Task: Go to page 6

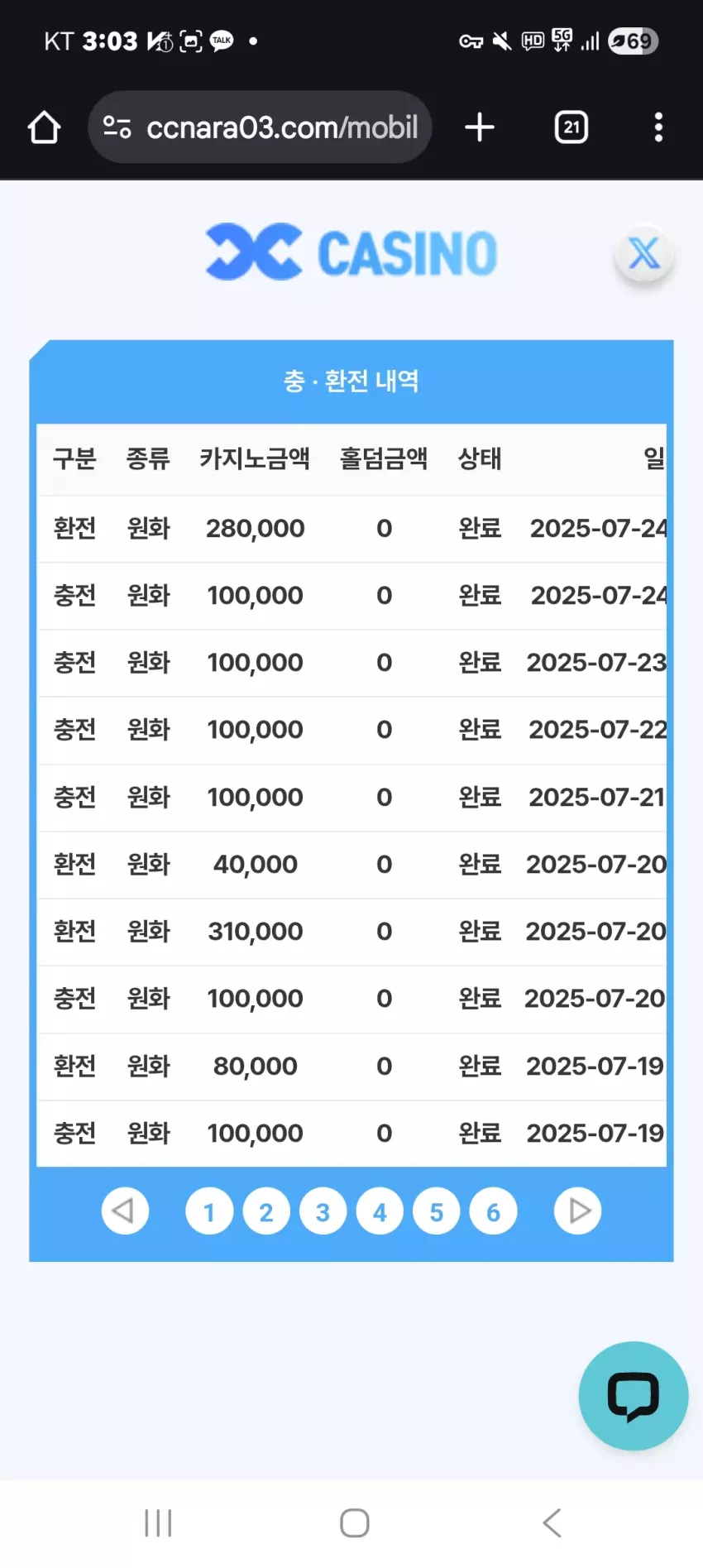Action: [x=493, y=1211]
